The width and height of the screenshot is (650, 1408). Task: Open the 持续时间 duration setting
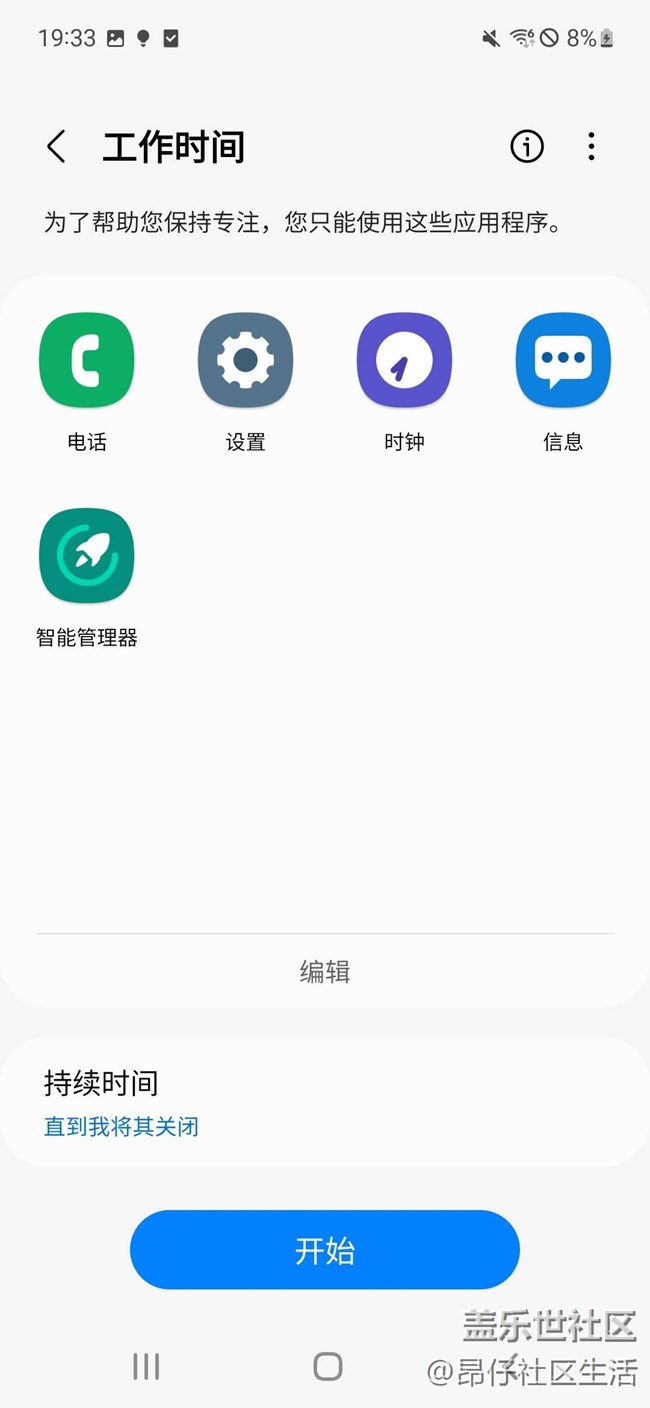click(x=325, y=1102)
